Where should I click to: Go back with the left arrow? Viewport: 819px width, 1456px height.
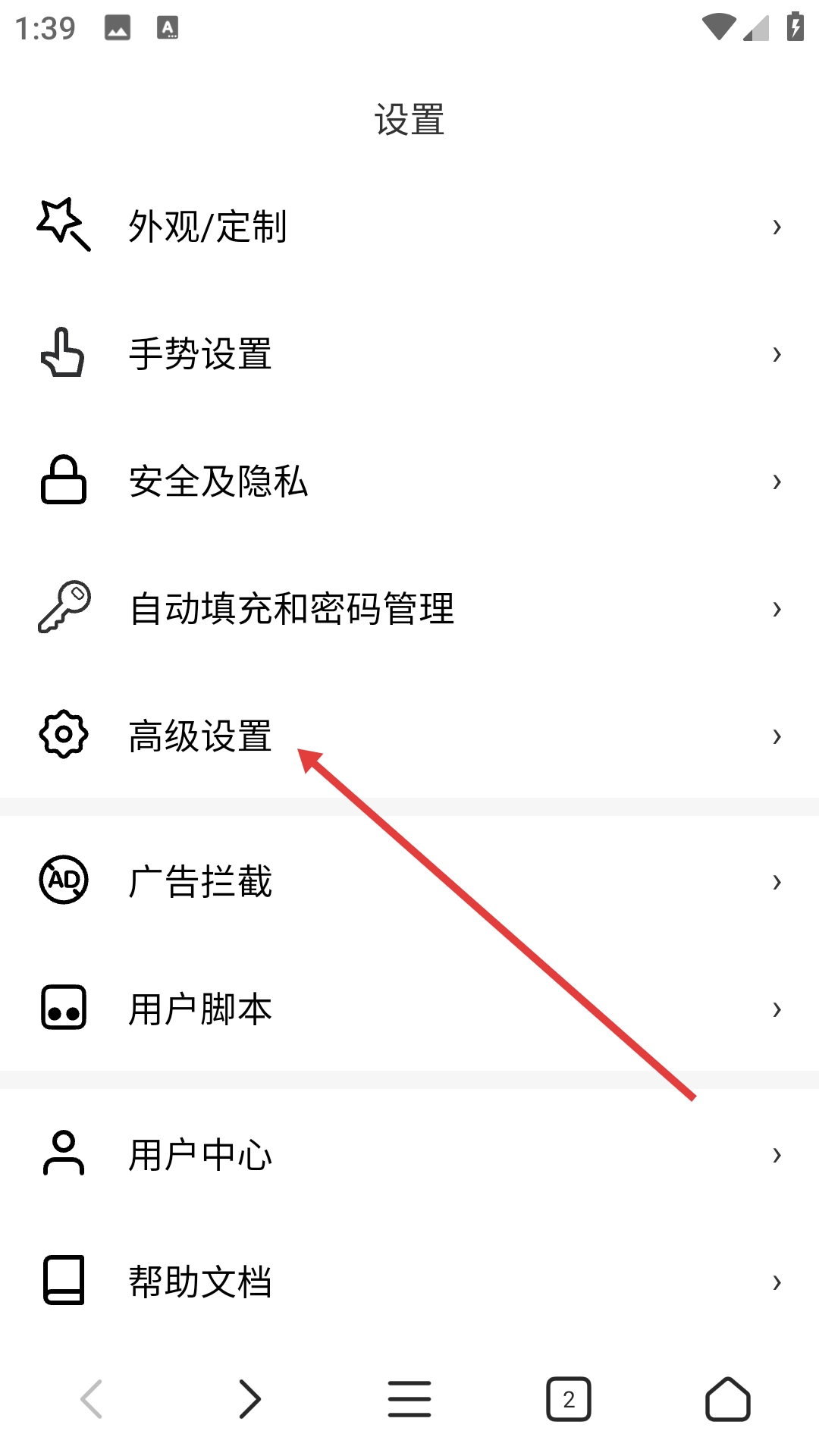pyautogui.click(x=92, y=1399)
